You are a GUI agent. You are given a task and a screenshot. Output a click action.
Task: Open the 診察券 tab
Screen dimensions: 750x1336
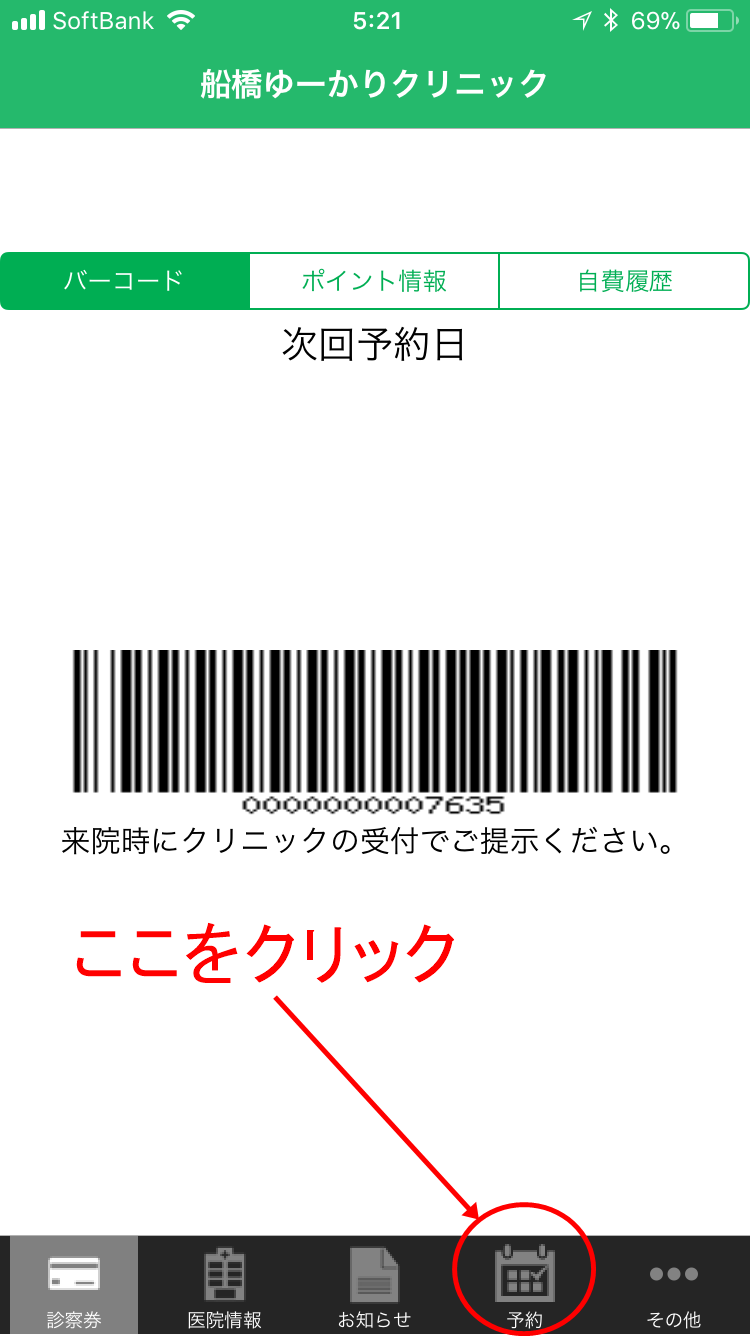[74, 1286]
